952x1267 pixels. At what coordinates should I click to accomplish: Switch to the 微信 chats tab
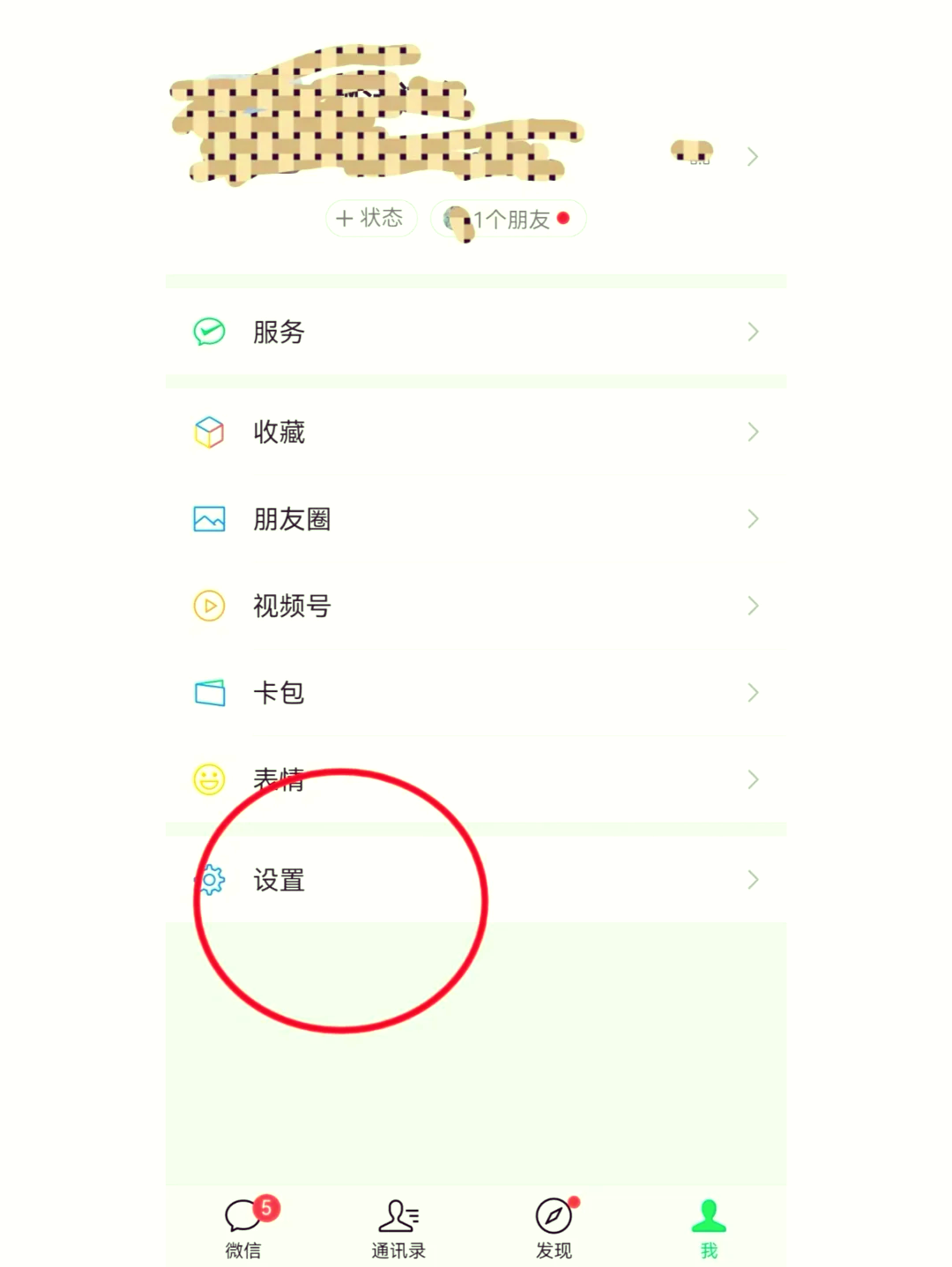point(244,1226)
